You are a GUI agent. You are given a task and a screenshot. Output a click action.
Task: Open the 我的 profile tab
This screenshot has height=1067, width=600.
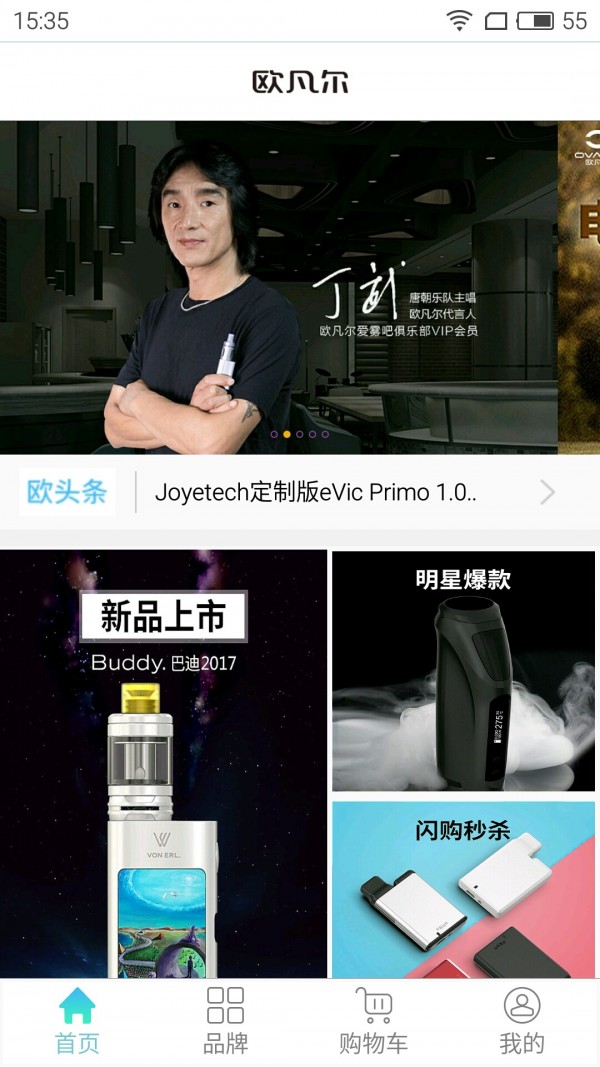tap(521, 1021)
